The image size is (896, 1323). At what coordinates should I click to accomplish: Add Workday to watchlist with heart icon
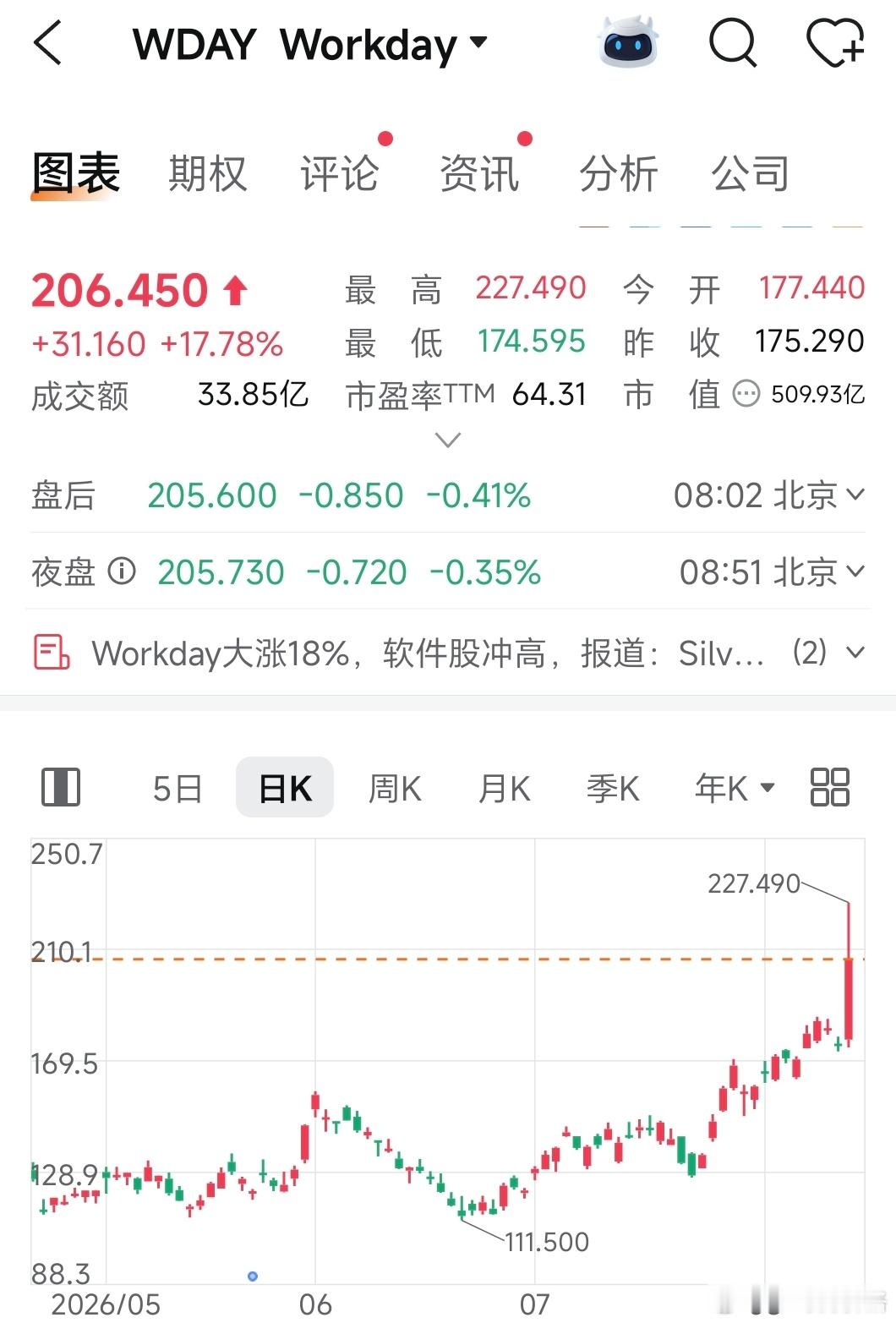[x=834, y=43]
